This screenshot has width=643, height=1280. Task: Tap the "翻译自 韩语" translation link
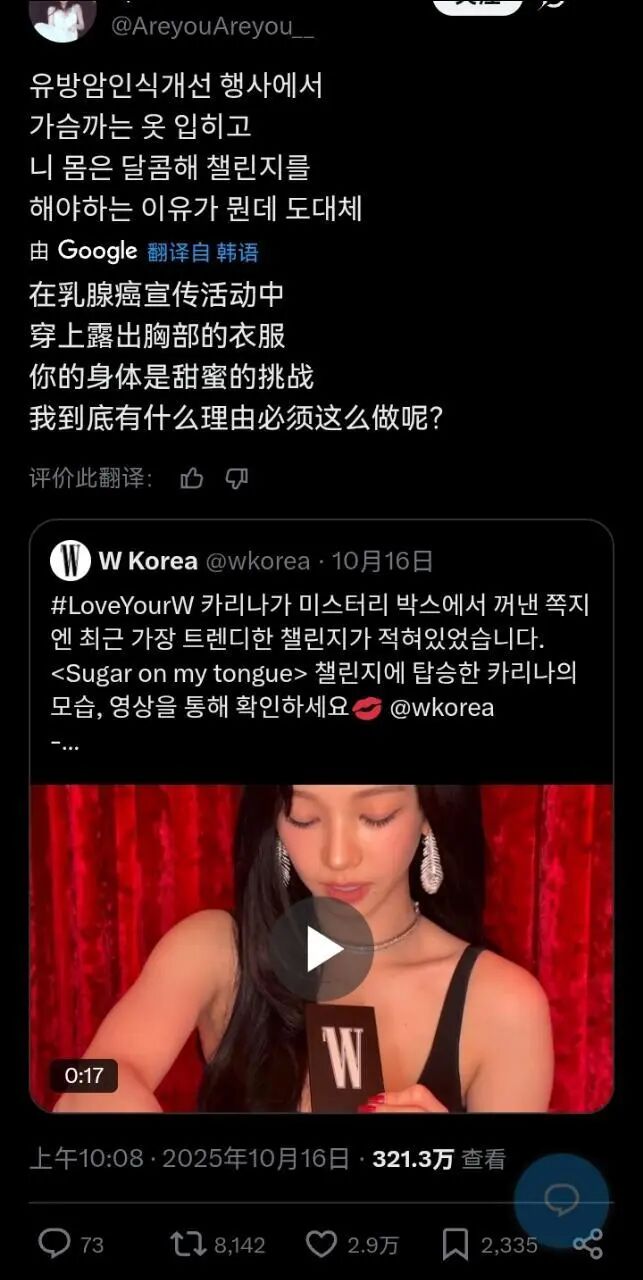(203, 252)
